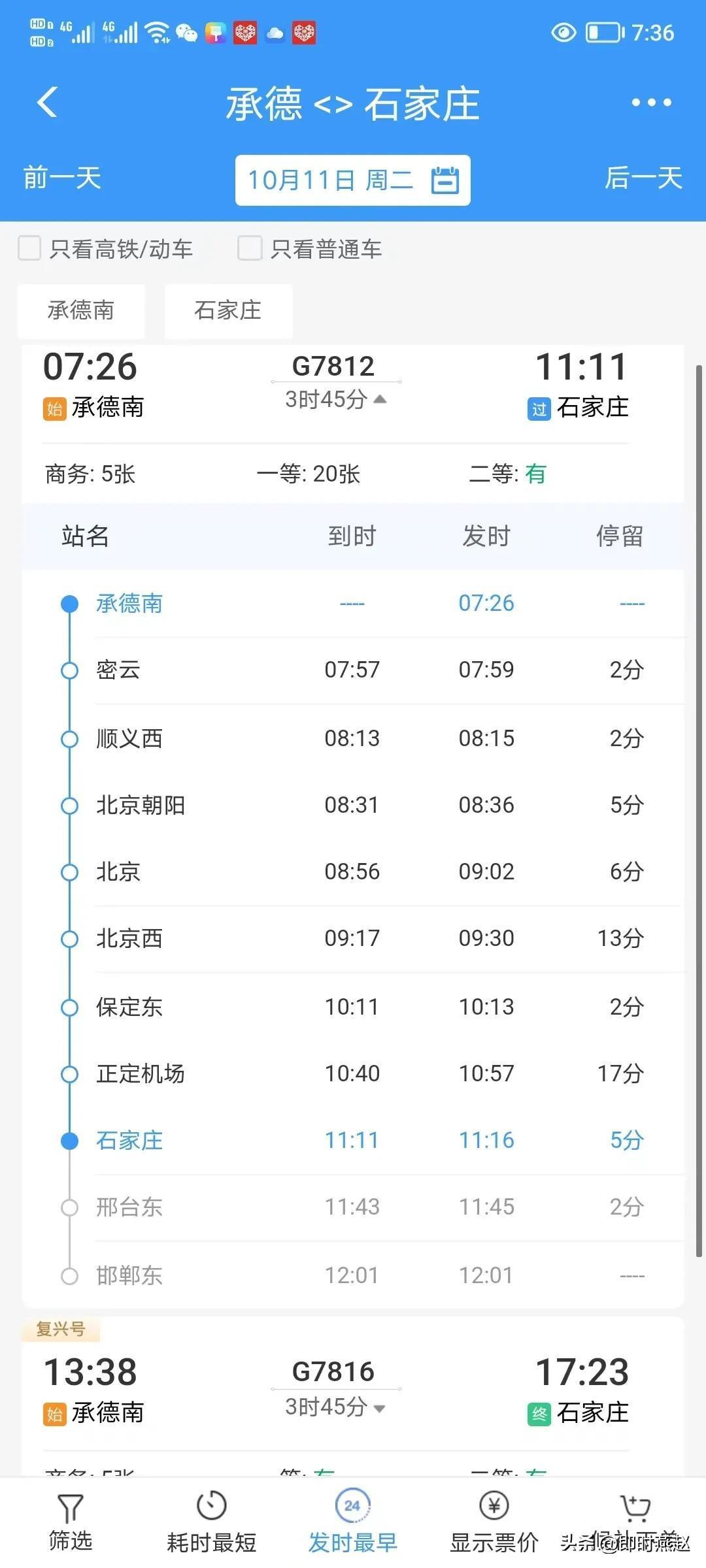This screenshot has height=1568, width=706.
Task: Open the three-dot overflow menu
Action: (x=651, y=103)
